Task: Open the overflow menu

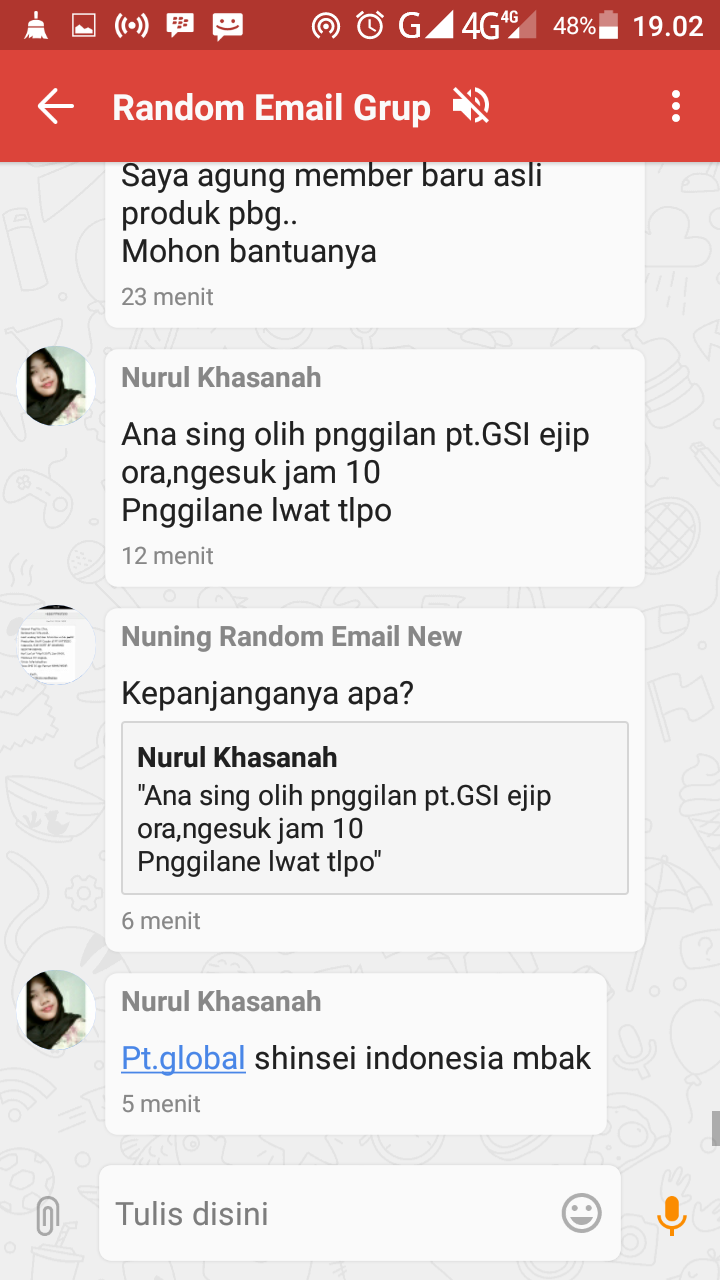Action: pos(676,107)
